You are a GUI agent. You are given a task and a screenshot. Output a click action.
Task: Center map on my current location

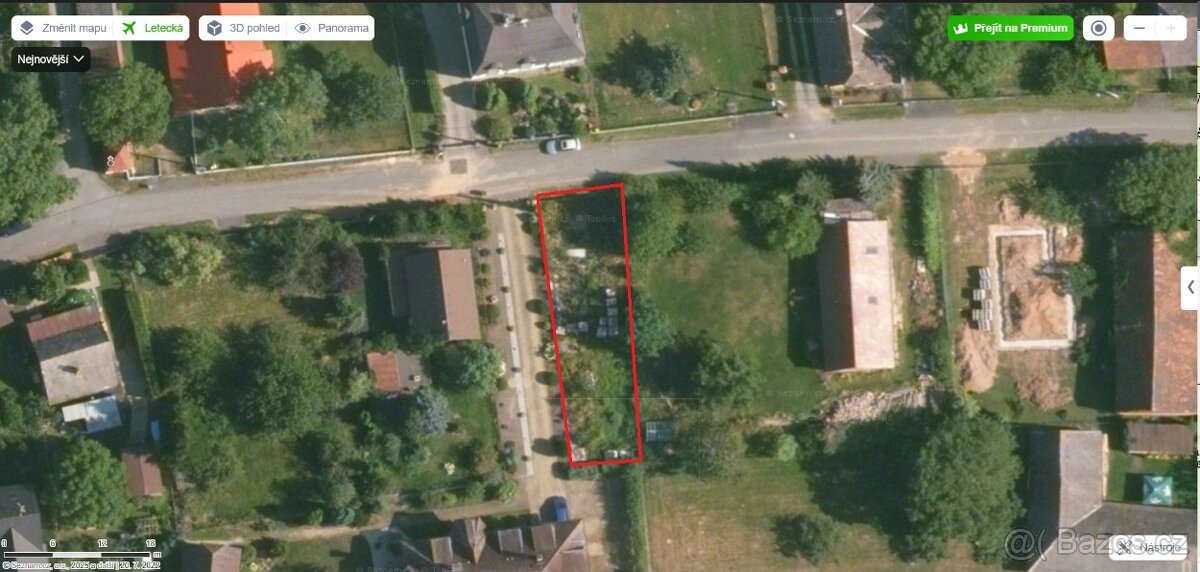tap(1099, 28)
